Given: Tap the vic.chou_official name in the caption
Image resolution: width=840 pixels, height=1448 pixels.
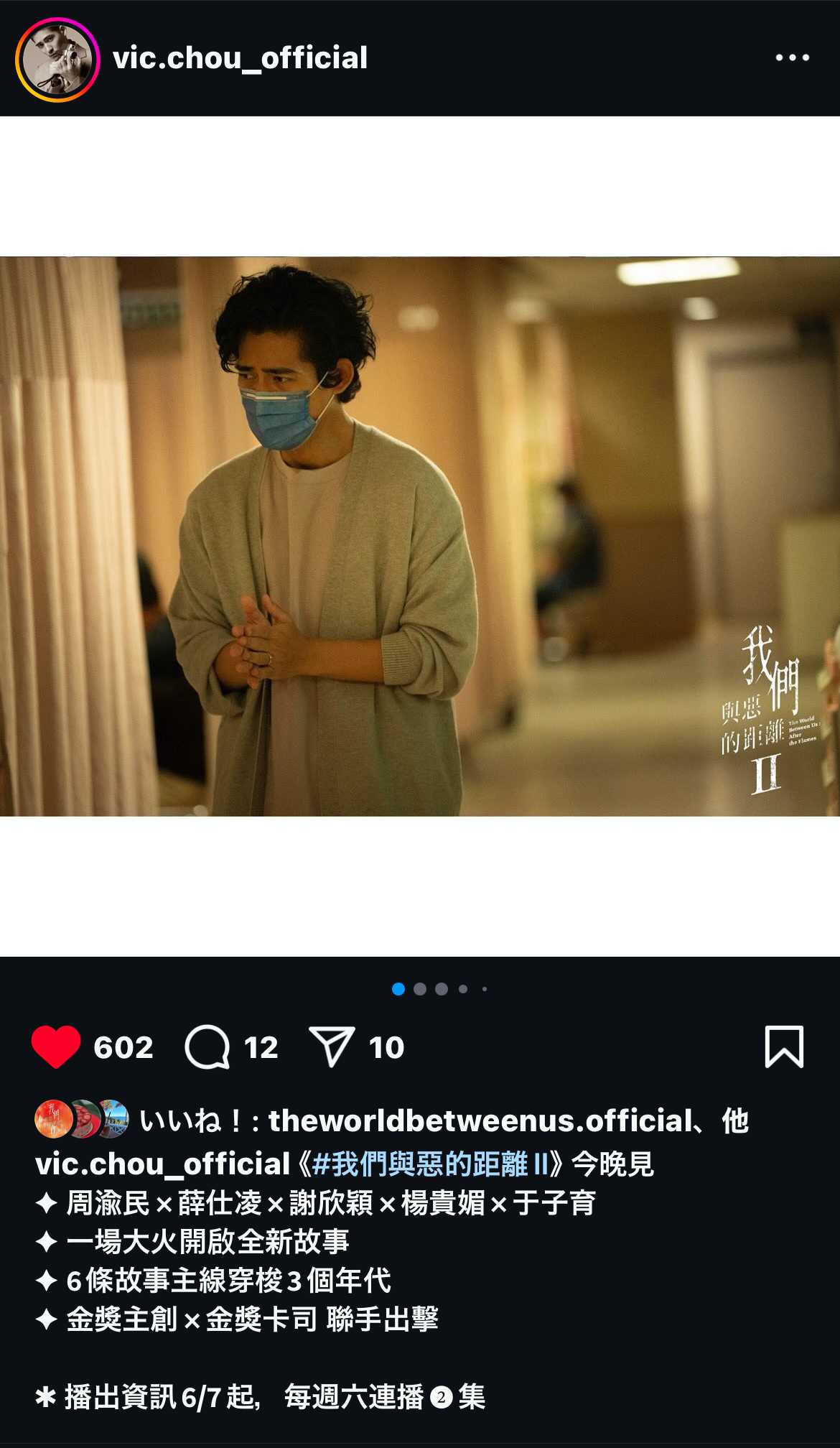Looking at the screenshot, I should [162, 1164].
